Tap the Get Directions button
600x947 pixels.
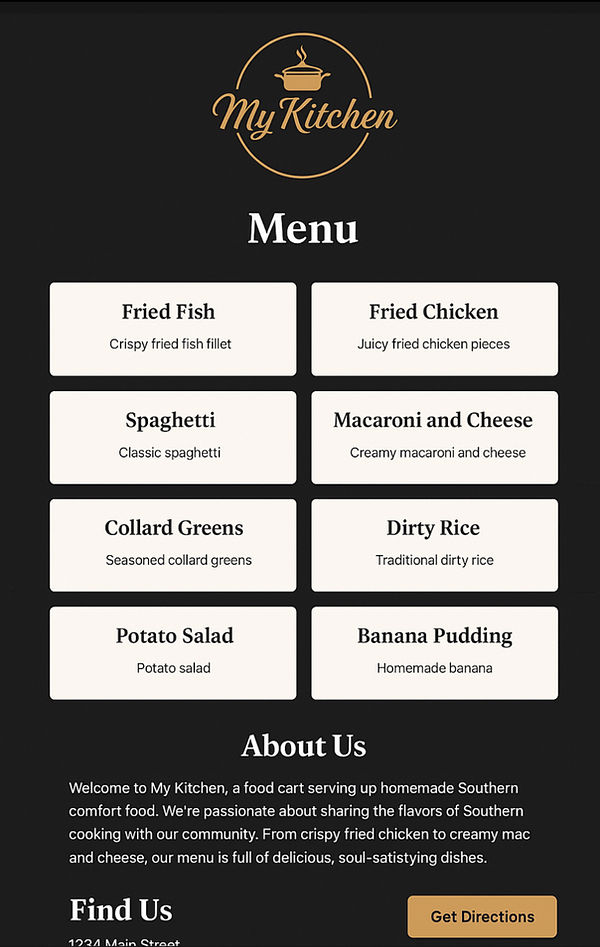pyautogui.click(x=482, y=916)
